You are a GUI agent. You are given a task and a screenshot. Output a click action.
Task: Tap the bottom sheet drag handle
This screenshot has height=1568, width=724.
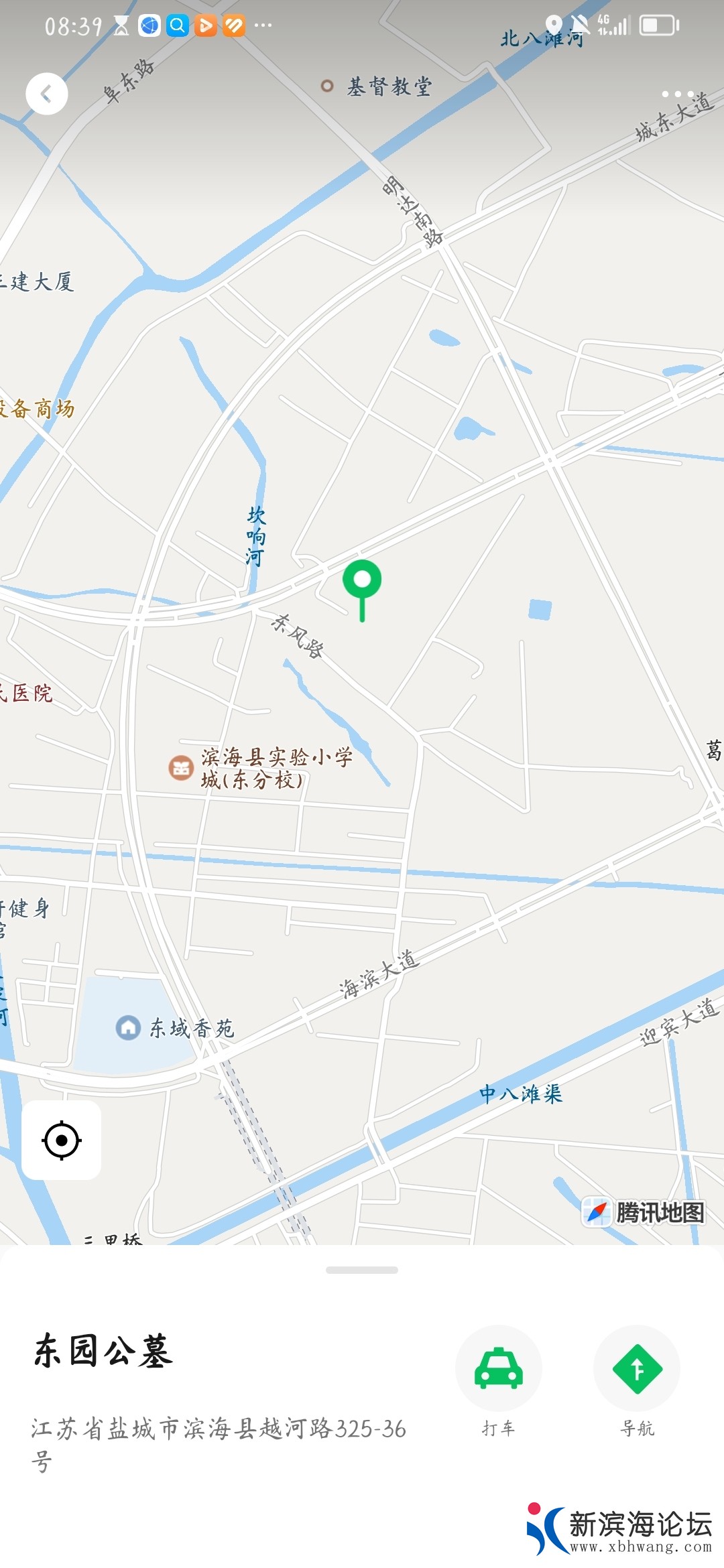pos(362,1270)
